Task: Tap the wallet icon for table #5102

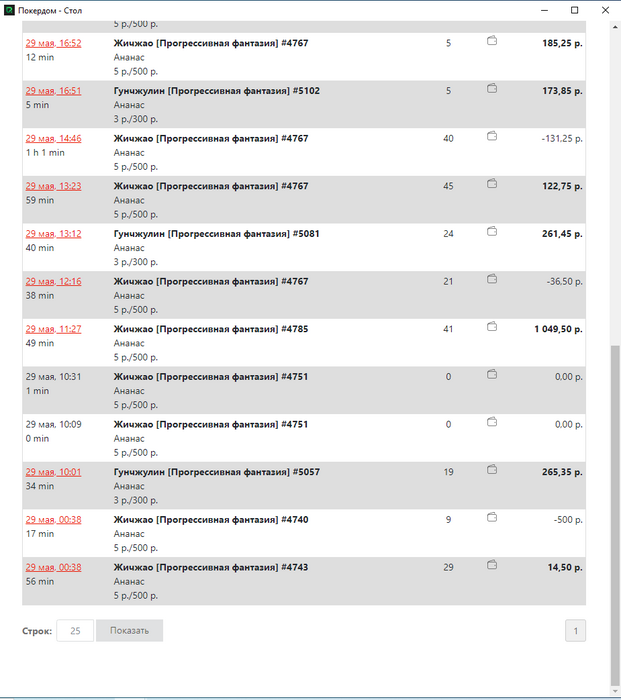Action: point(492,89)
